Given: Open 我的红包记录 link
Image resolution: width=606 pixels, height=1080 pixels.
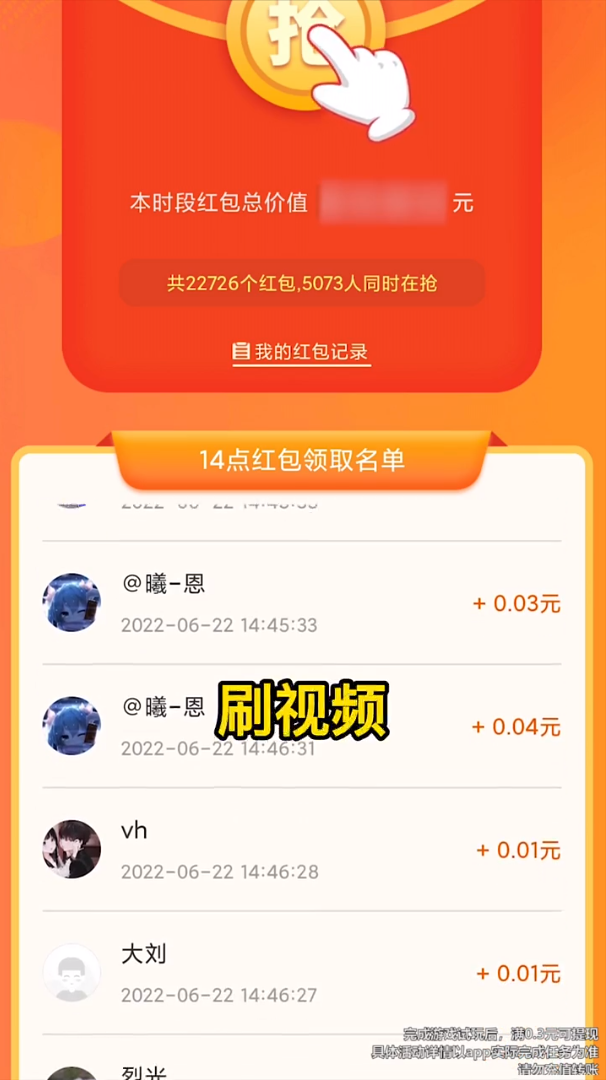Looking at the screenshot, I should (302, 352).
